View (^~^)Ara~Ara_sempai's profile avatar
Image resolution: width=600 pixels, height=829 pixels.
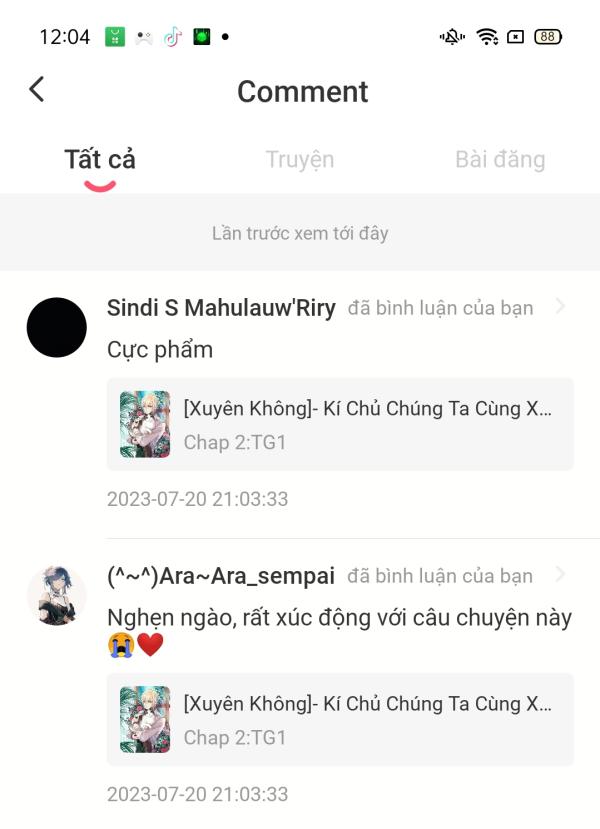pyautogui.click(x=56, y=595)
